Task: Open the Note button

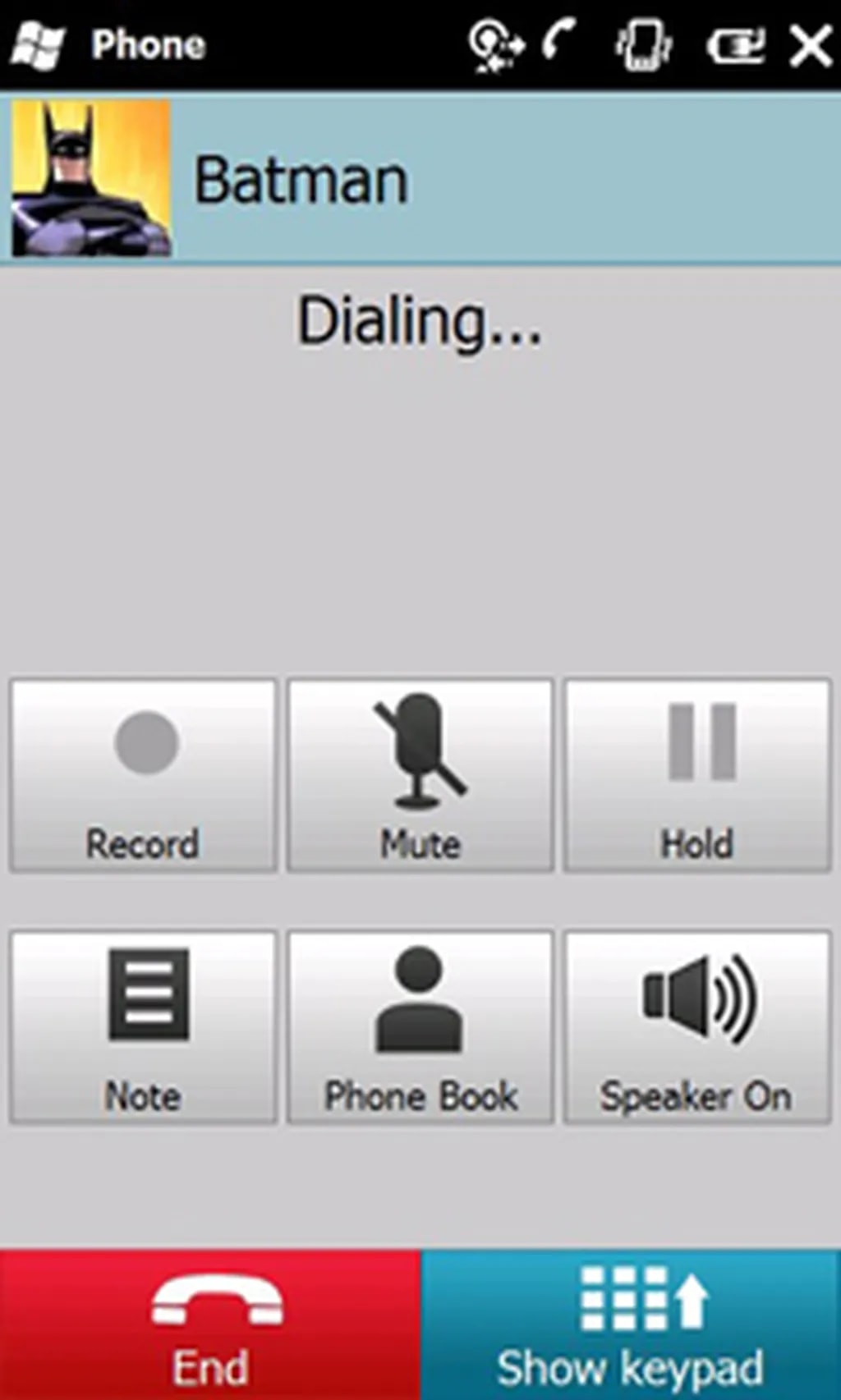Action: tap(143, 1026)
